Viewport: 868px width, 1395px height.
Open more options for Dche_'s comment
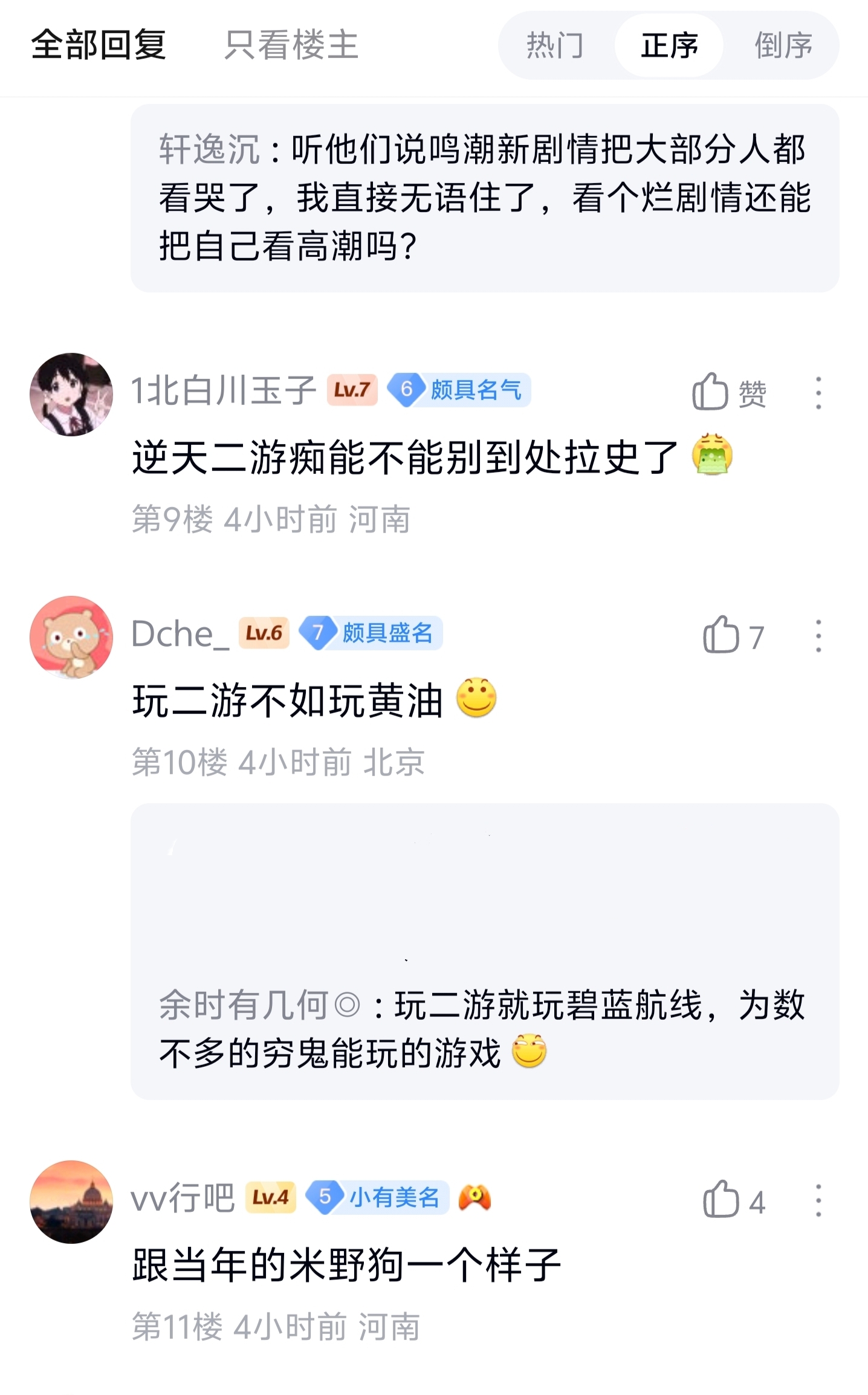pyautogui.click(x=818, y=636)
